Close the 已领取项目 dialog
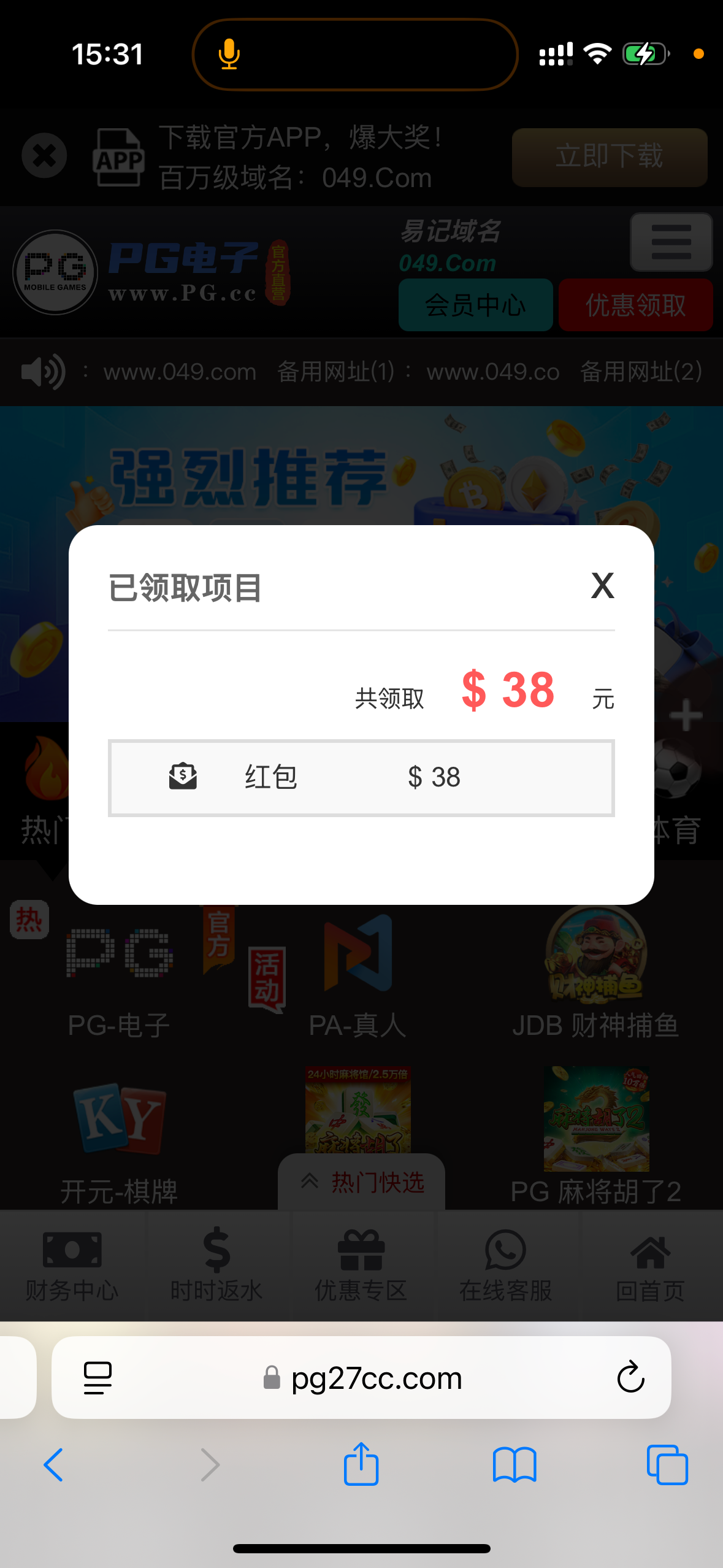Viewport: 723px width, 1568px height. [x=602, y=585]
